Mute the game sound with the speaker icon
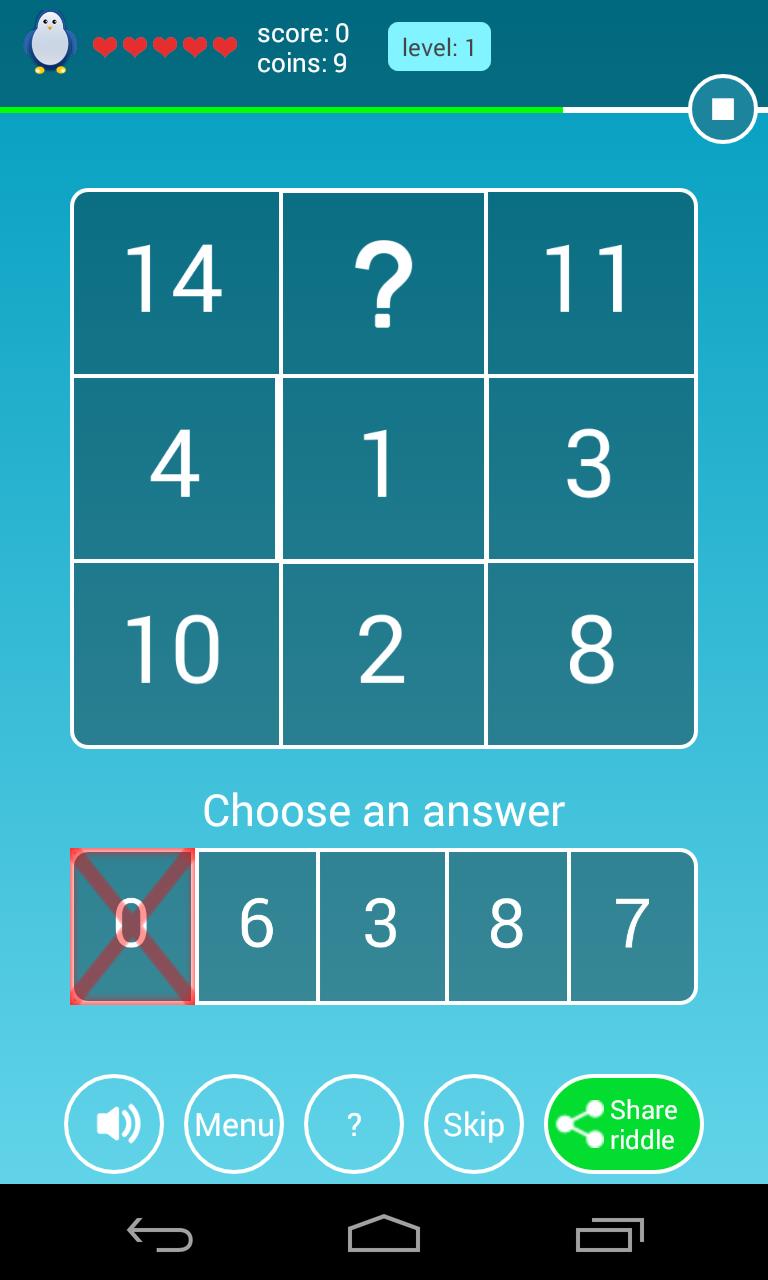 [x=113, y=1123]
